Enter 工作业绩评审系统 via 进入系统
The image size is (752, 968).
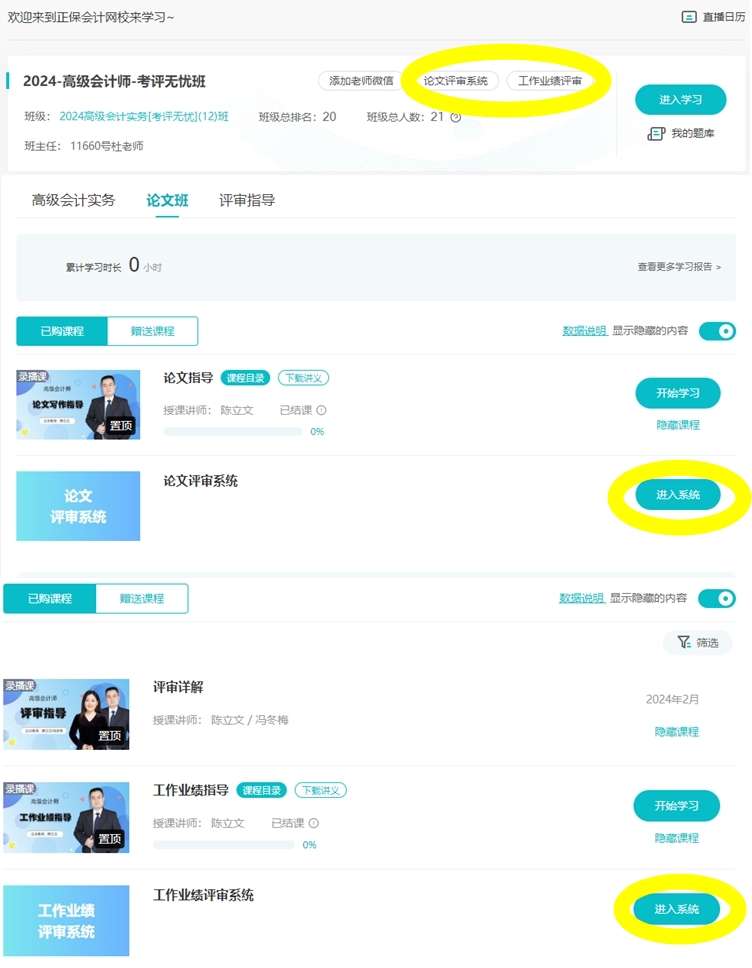pyautogui.click(x=676, y=909)
